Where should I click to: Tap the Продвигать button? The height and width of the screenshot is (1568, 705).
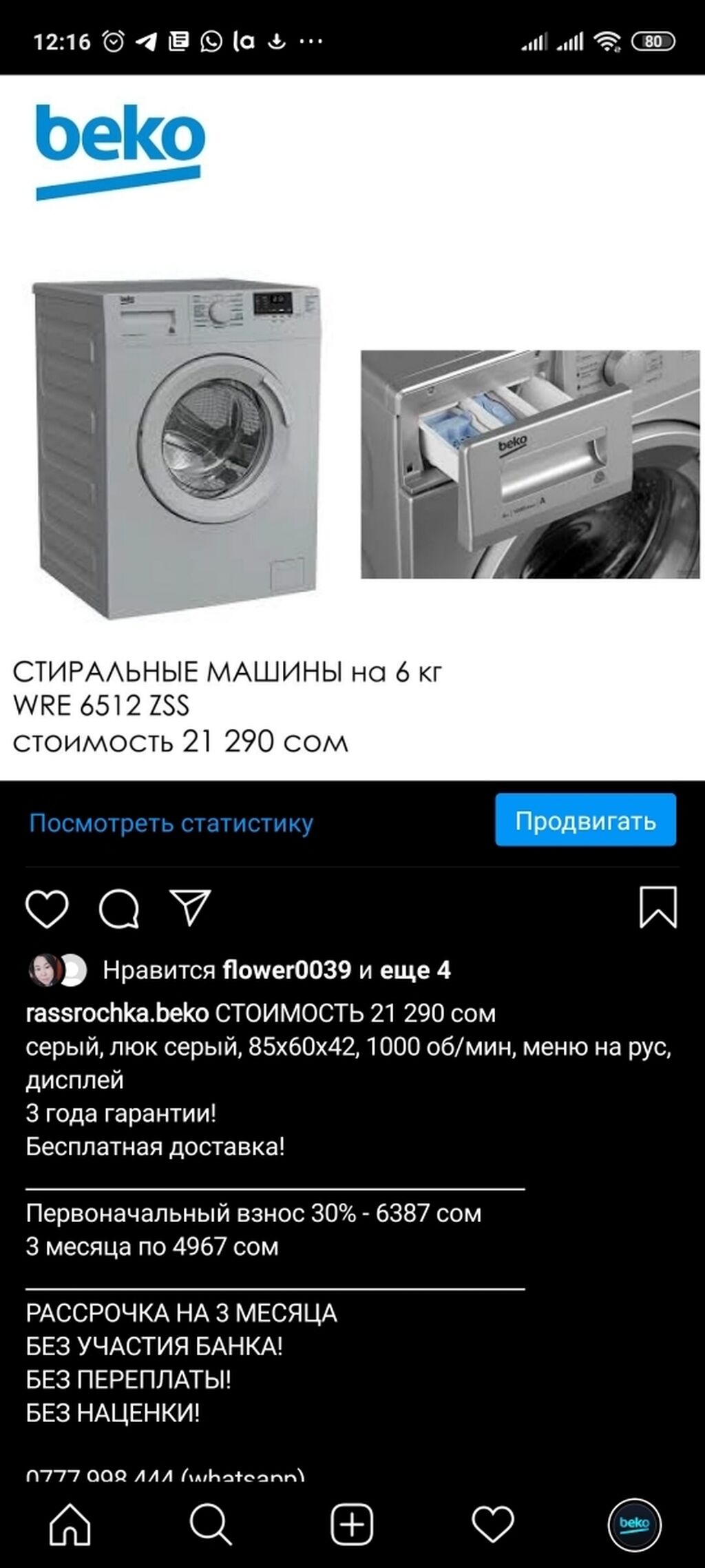[585, 820]
